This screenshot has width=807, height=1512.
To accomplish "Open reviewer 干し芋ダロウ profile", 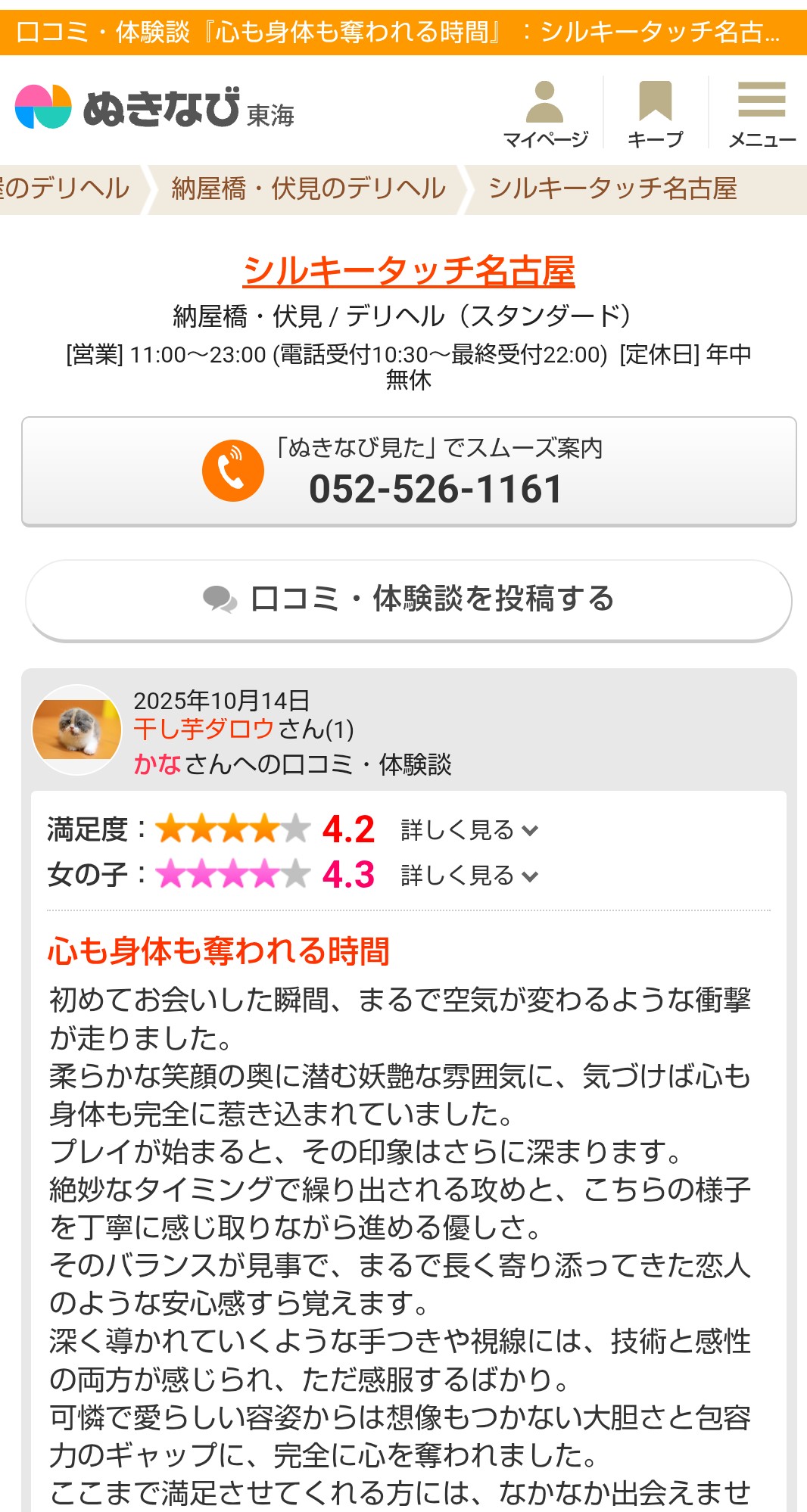I will coord(203,729).
